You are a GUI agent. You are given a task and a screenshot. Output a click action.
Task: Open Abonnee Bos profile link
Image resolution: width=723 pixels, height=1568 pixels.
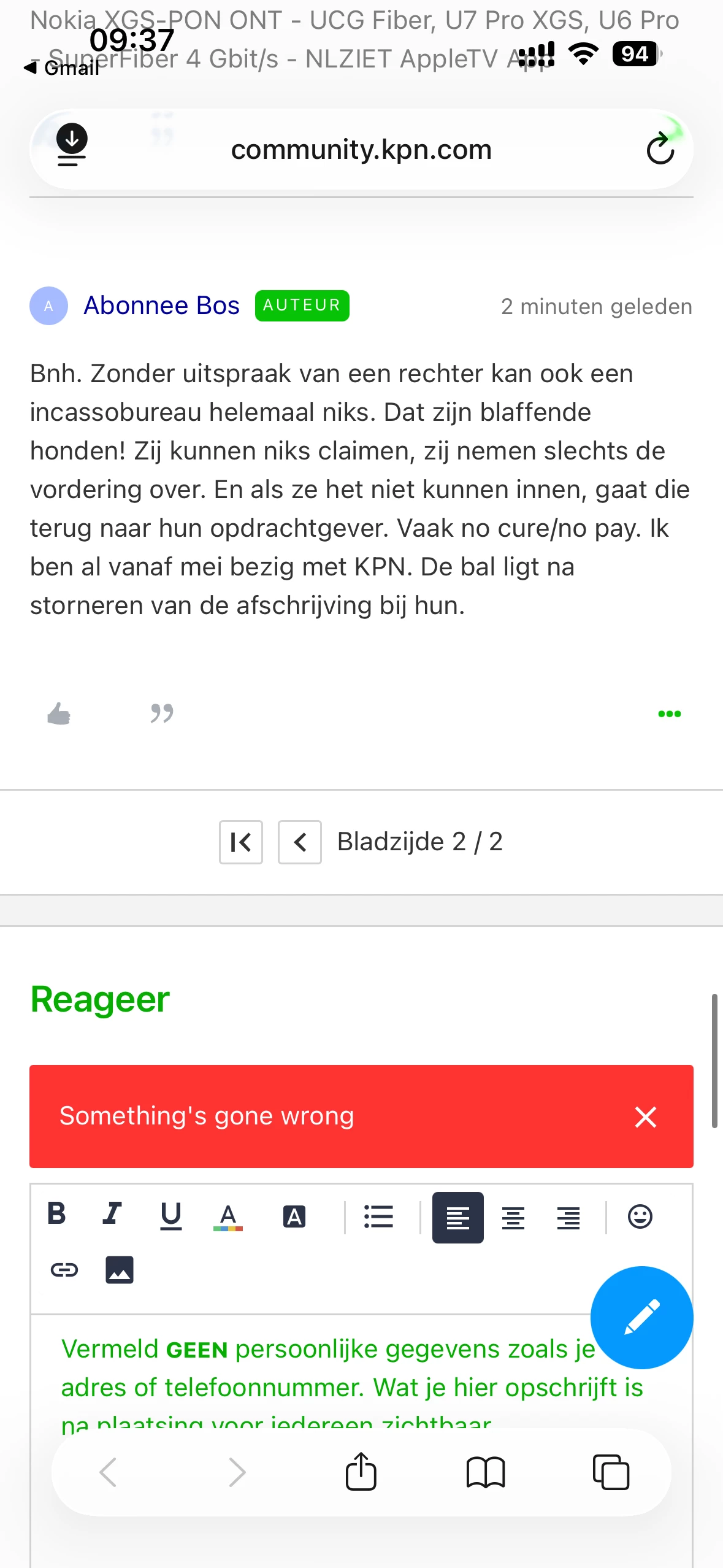161,306
